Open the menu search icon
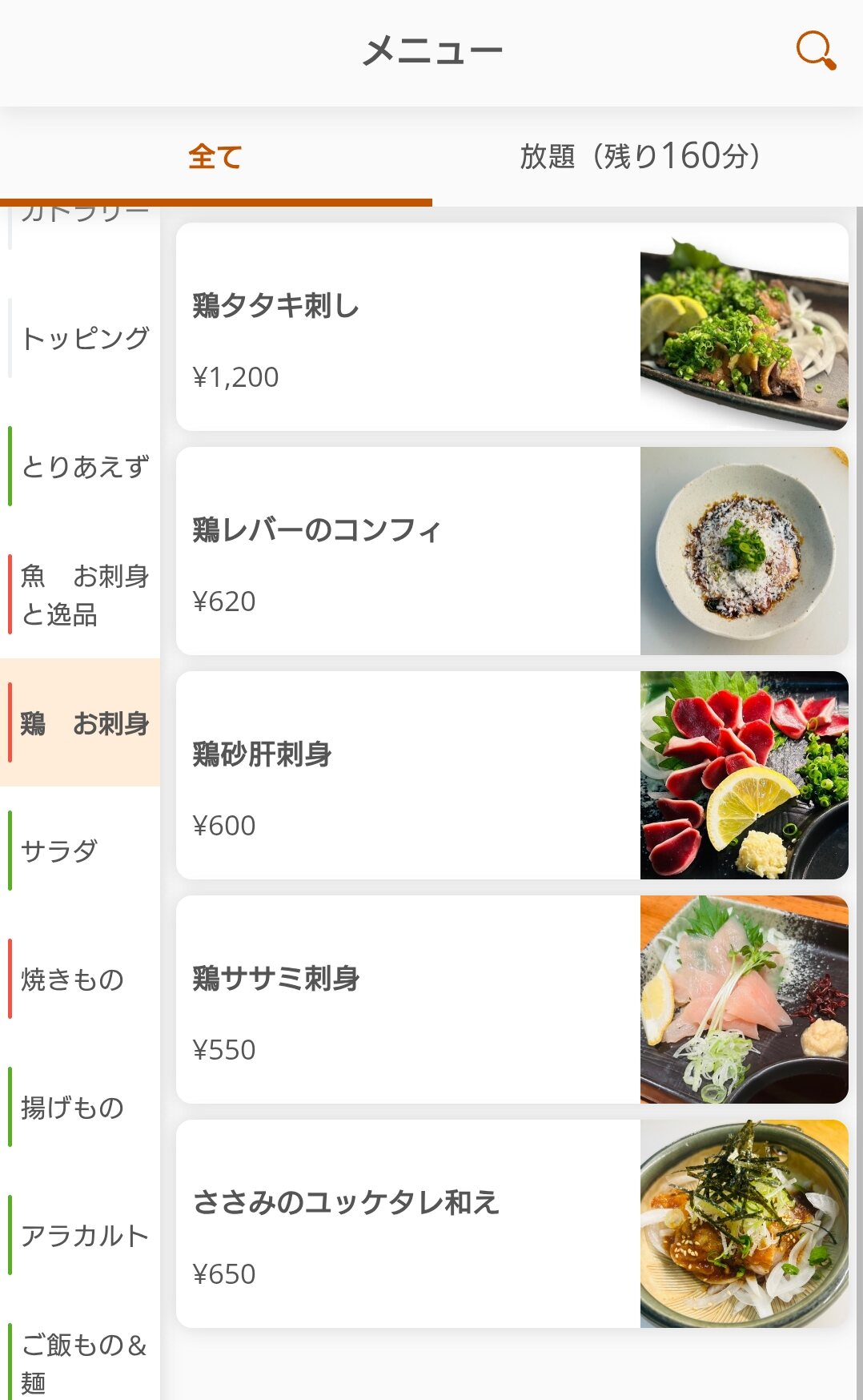863x1400 pixels. tap(816, 50)
